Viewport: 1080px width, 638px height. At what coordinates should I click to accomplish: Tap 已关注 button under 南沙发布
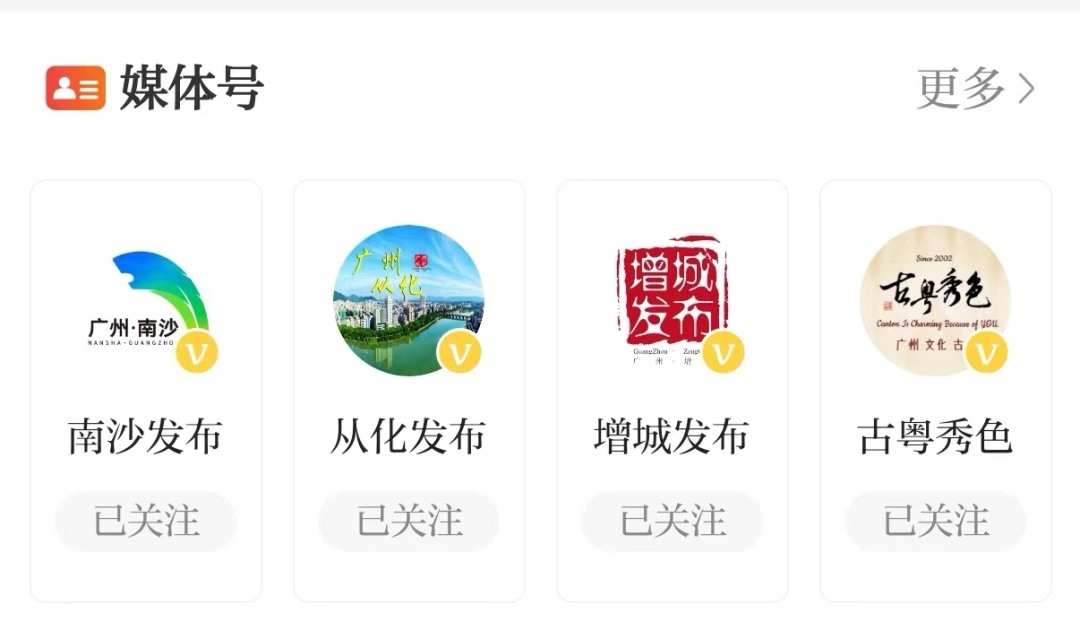pyautogui.click(x=146, y=521)
